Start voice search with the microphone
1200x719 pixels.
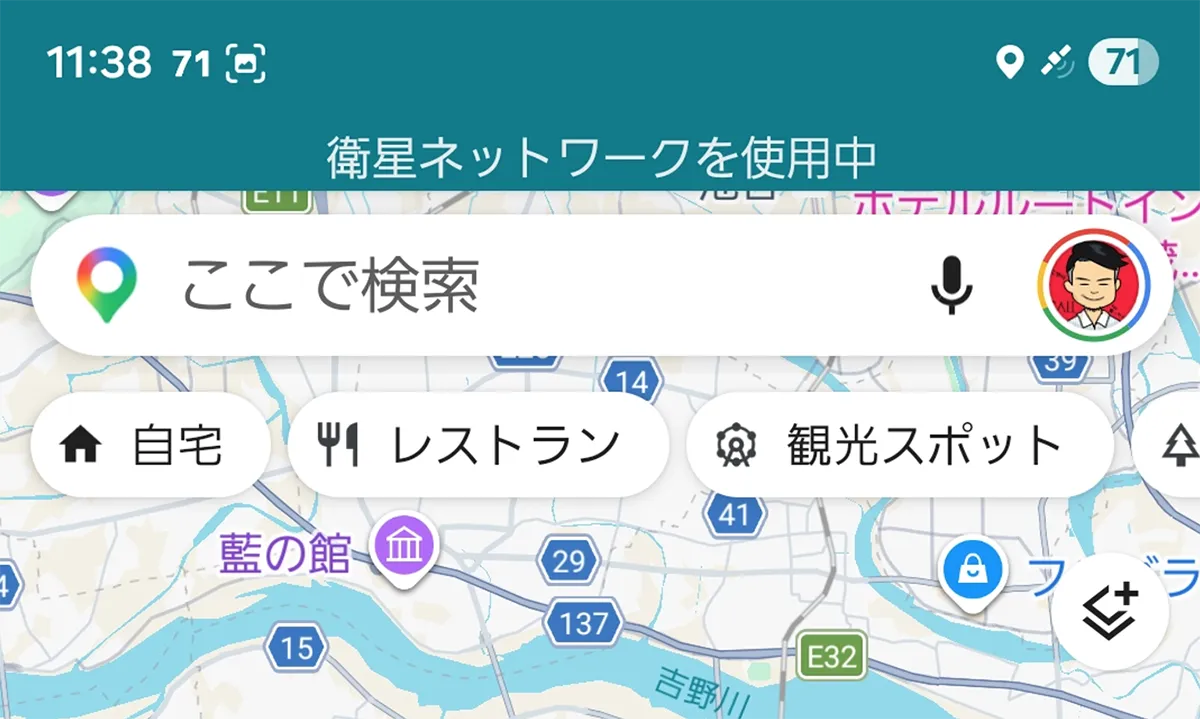coord(951,285)
